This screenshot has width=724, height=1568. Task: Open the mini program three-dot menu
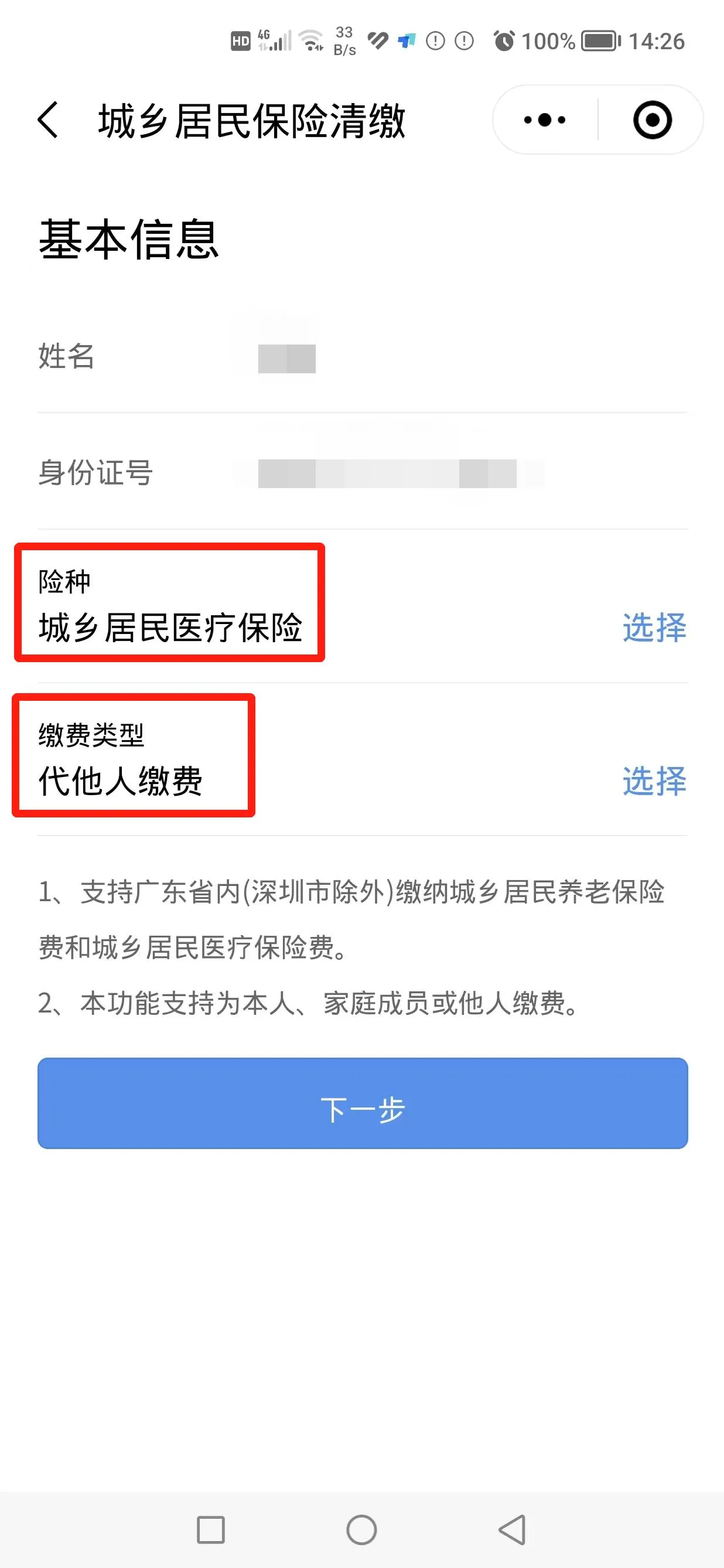[x=545, y=120]
